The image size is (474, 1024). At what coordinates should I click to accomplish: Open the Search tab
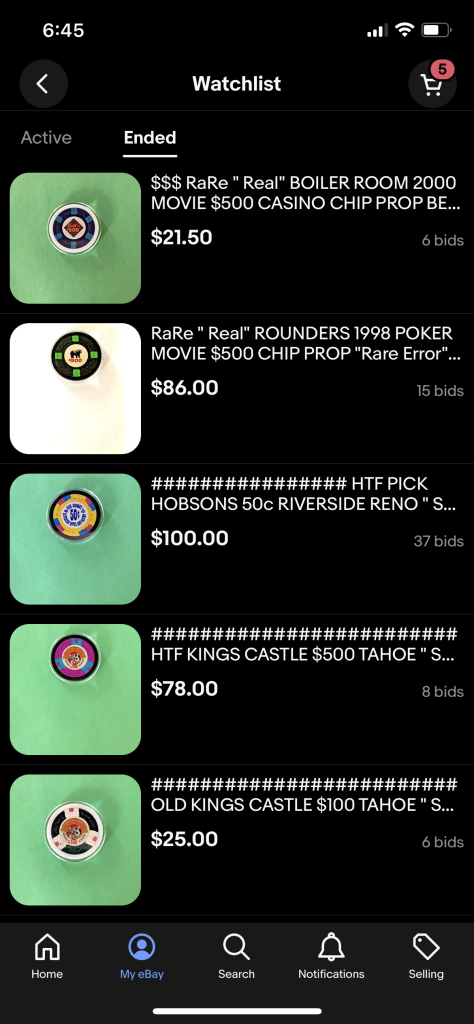236,956
